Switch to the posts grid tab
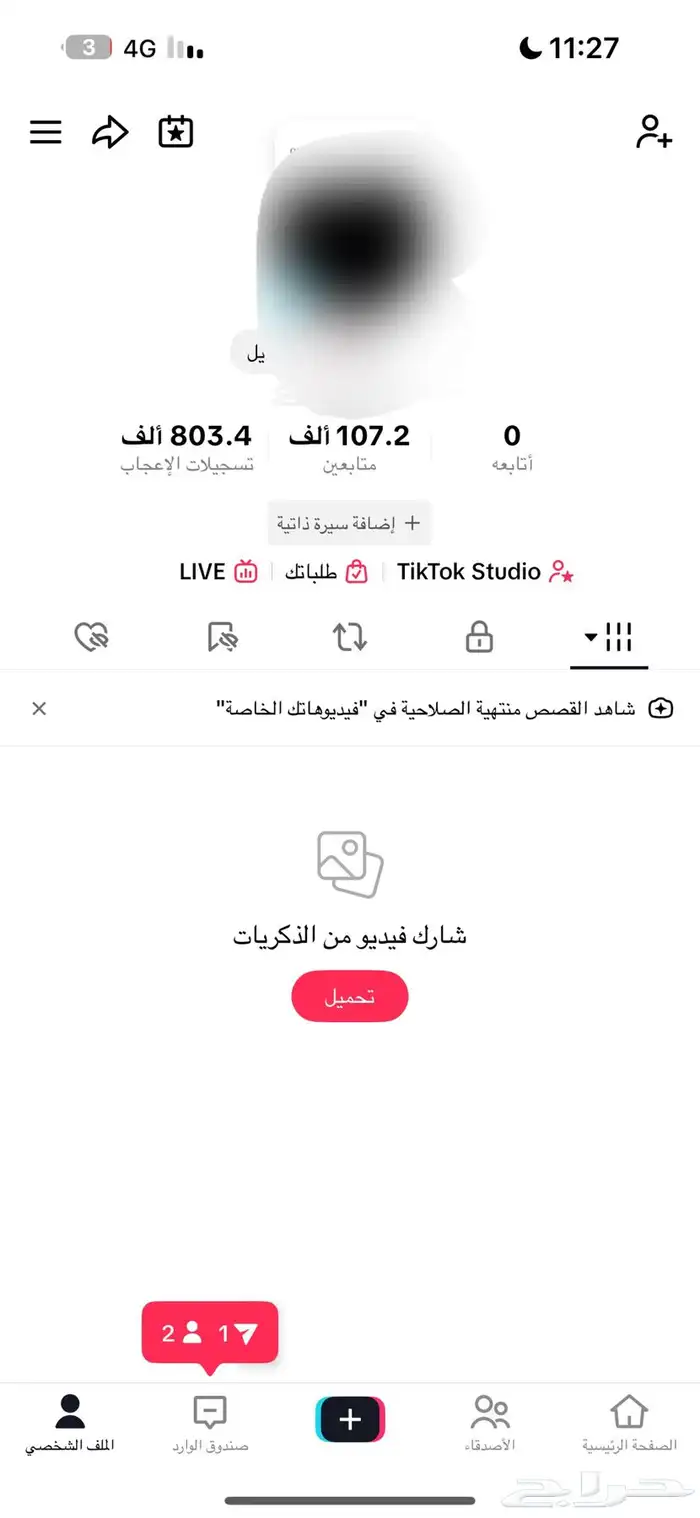The image size is (700, 1518). pos(609,637)
